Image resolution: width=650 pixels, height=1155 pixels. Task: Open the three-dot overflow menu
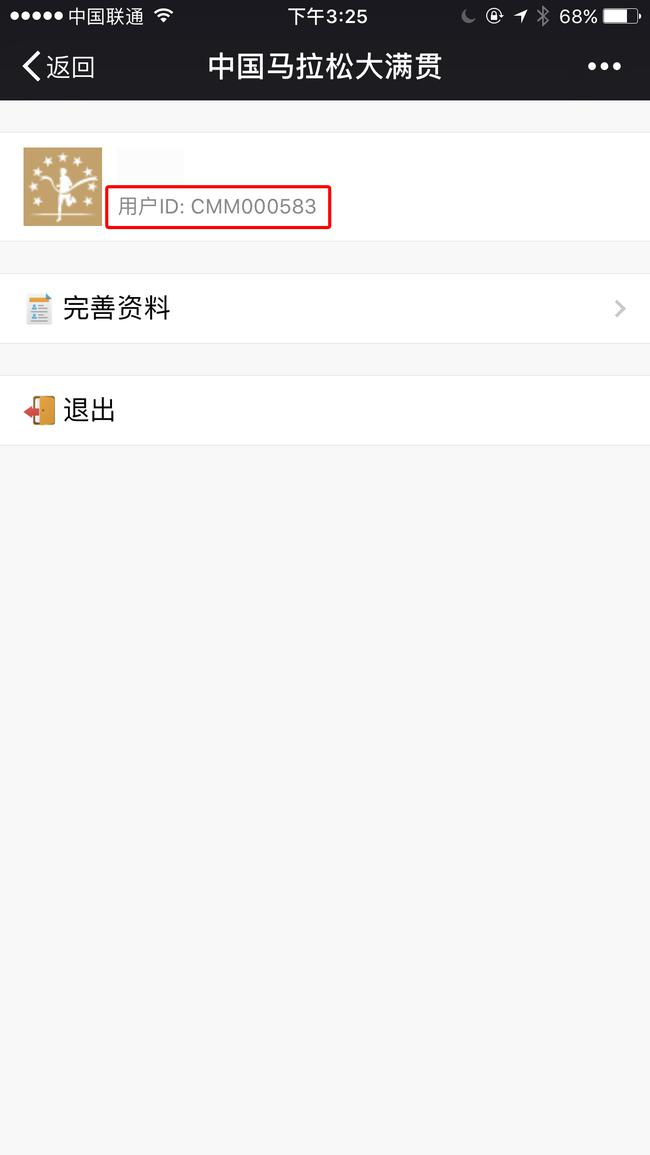pyautogui.click(x=604, y=66)
